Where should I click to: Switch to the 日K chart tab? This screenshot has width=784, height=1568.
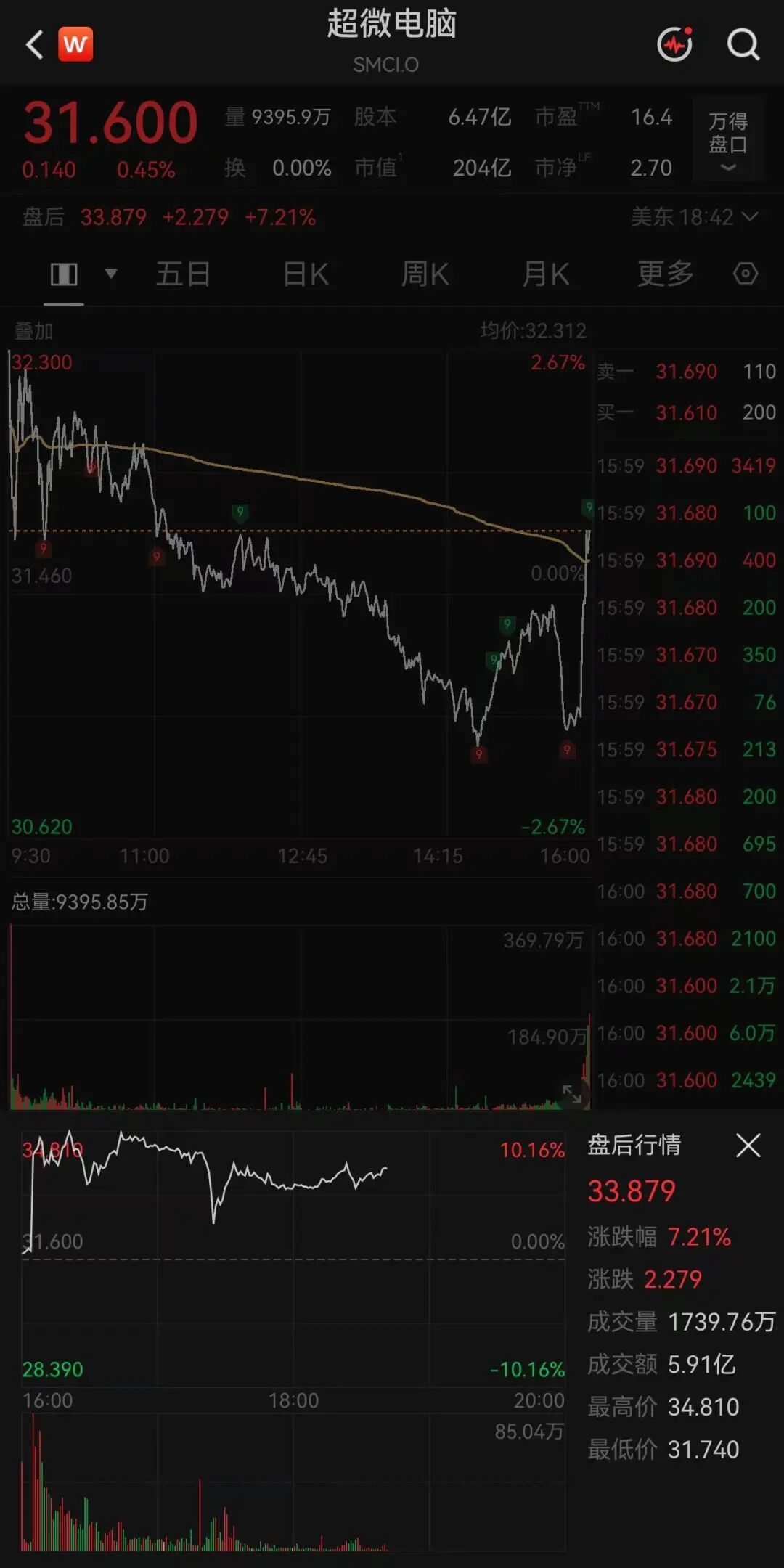coord(306,274)
